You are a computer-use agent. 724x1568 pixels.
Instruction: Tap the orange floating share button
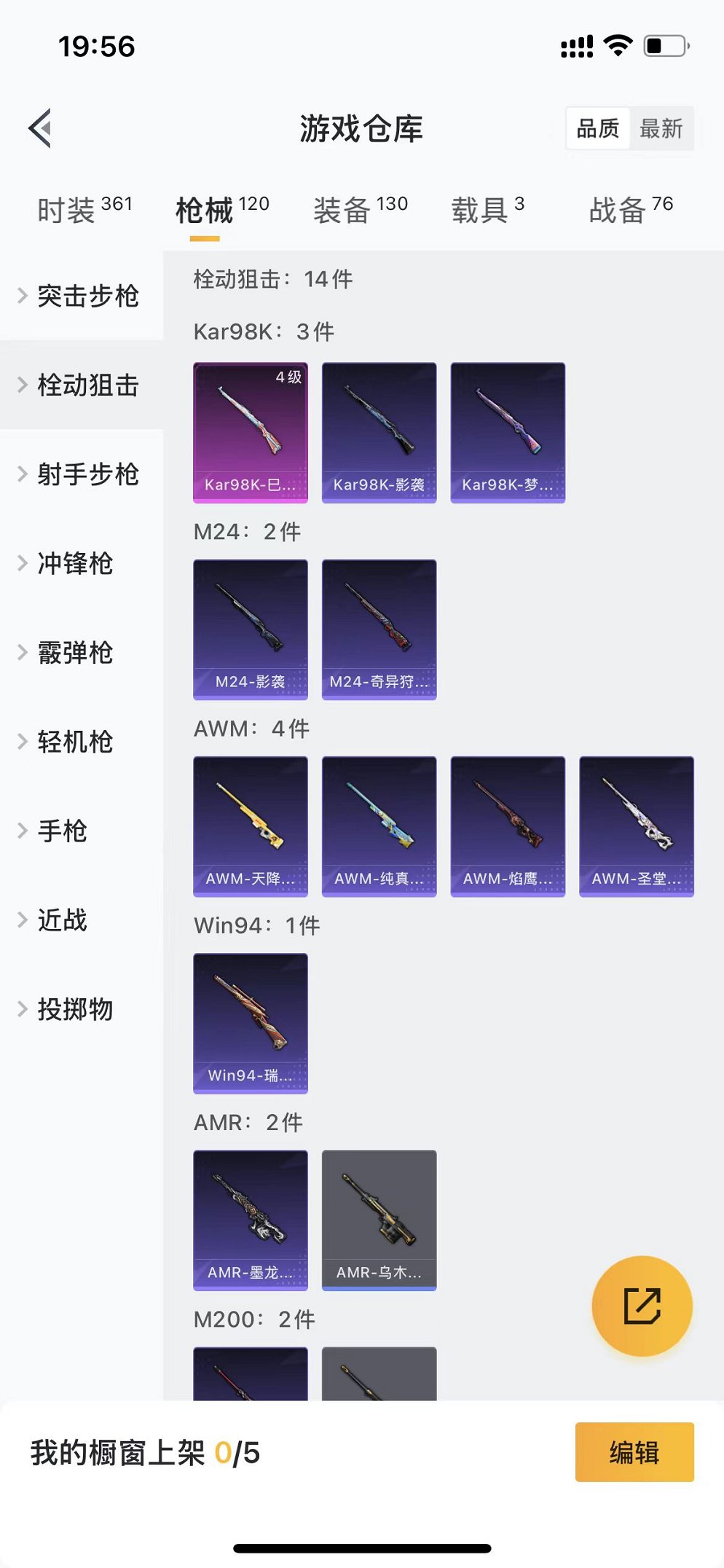642,1306
